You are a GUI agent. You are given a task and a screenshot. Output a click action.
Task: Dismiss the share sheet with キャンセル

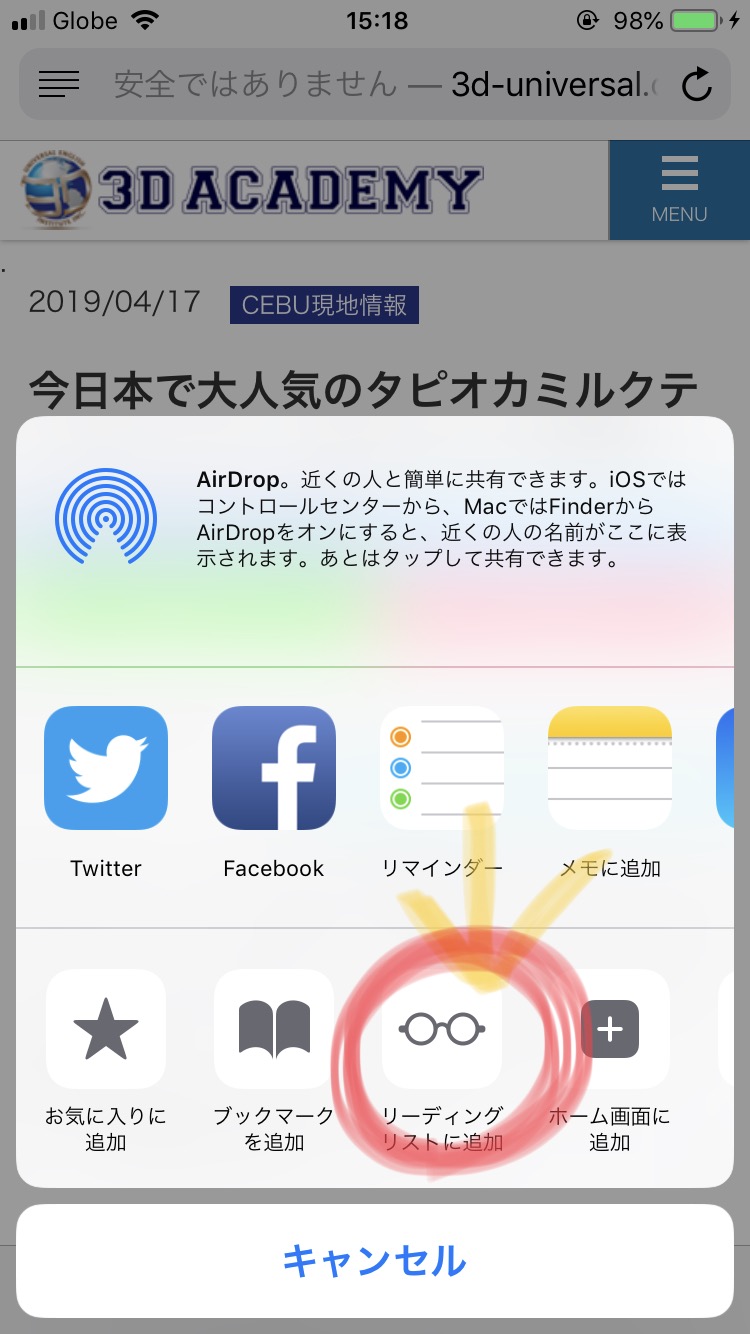(375, 1260)
